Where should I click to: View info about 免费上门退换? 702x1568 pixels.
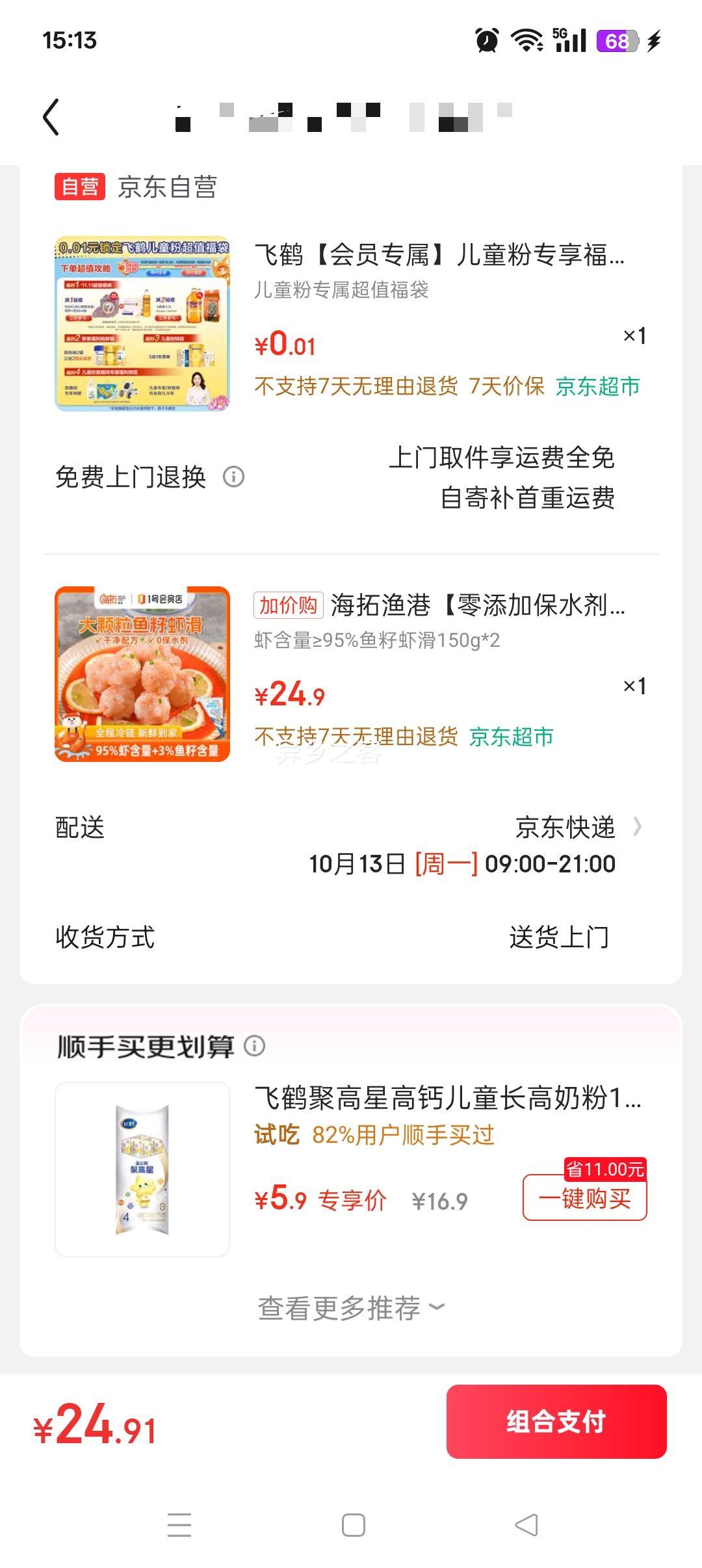tap(234, 477)
